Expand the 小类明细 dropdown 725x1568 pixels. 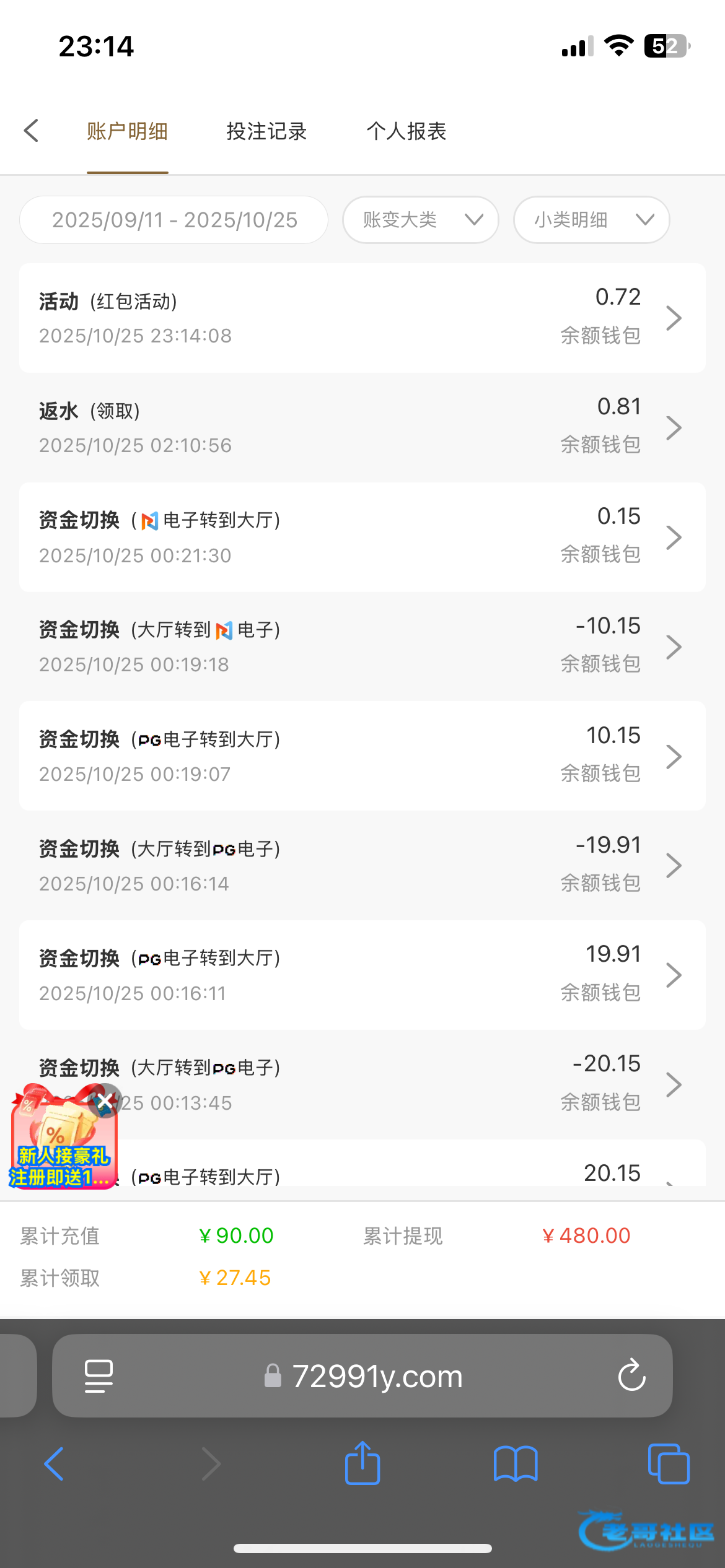pyautogui.click(x=591, y=220)
